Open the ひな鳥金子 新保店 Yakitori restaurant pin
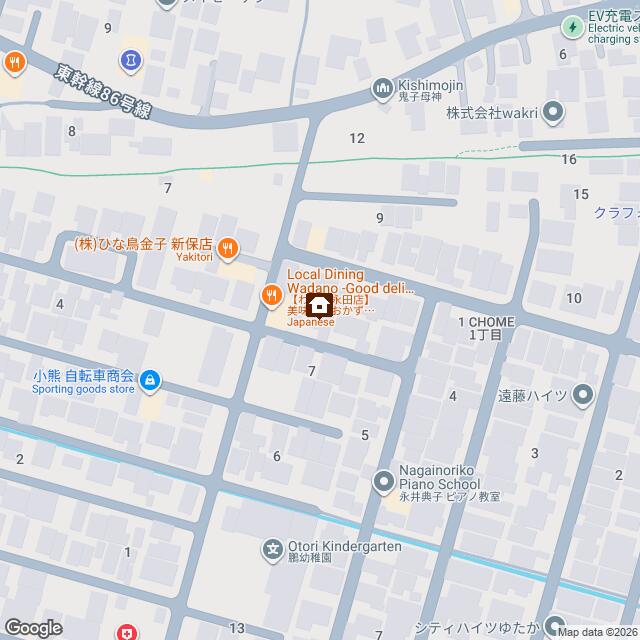The height and width of the screenshot is (640, 640). coord(228,247)
